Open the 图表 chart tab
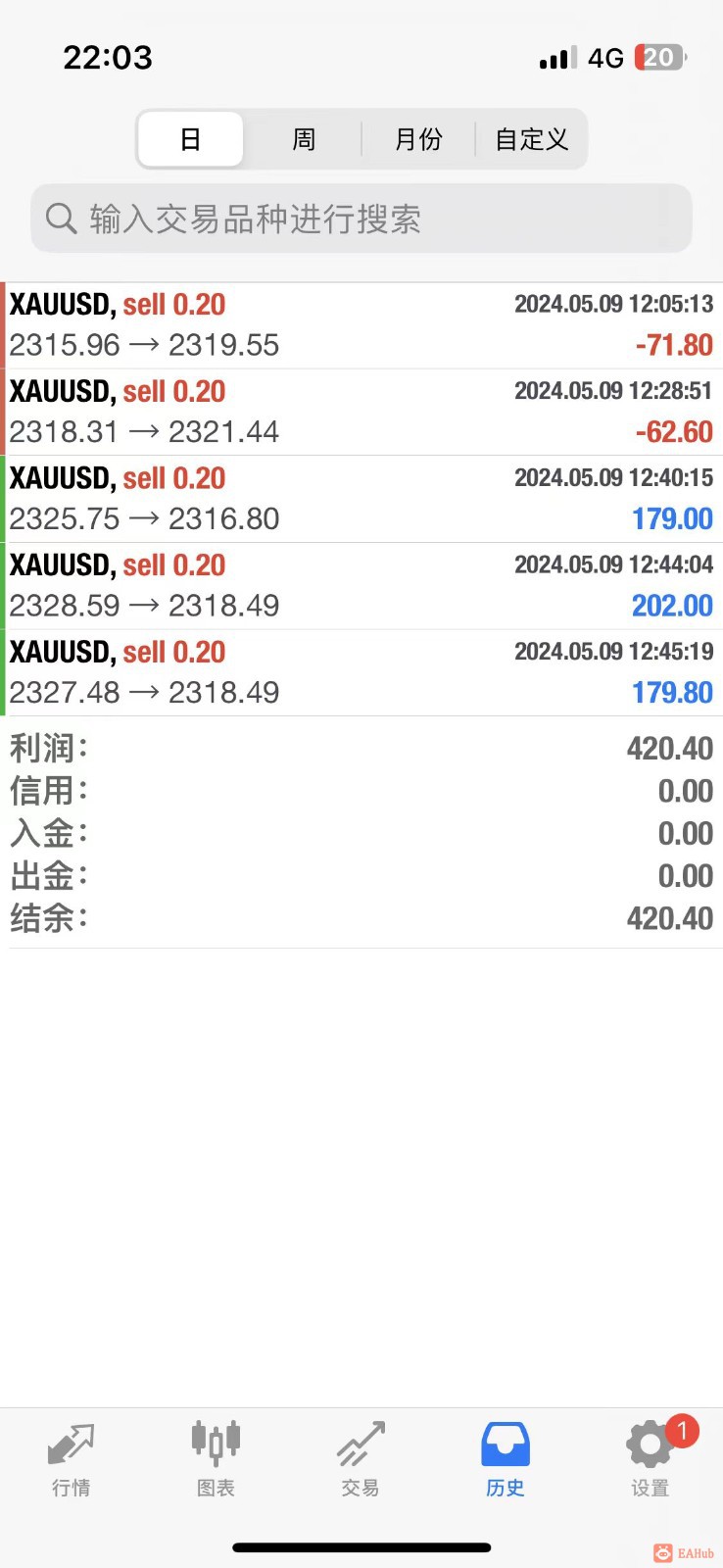 point(216,1460)
